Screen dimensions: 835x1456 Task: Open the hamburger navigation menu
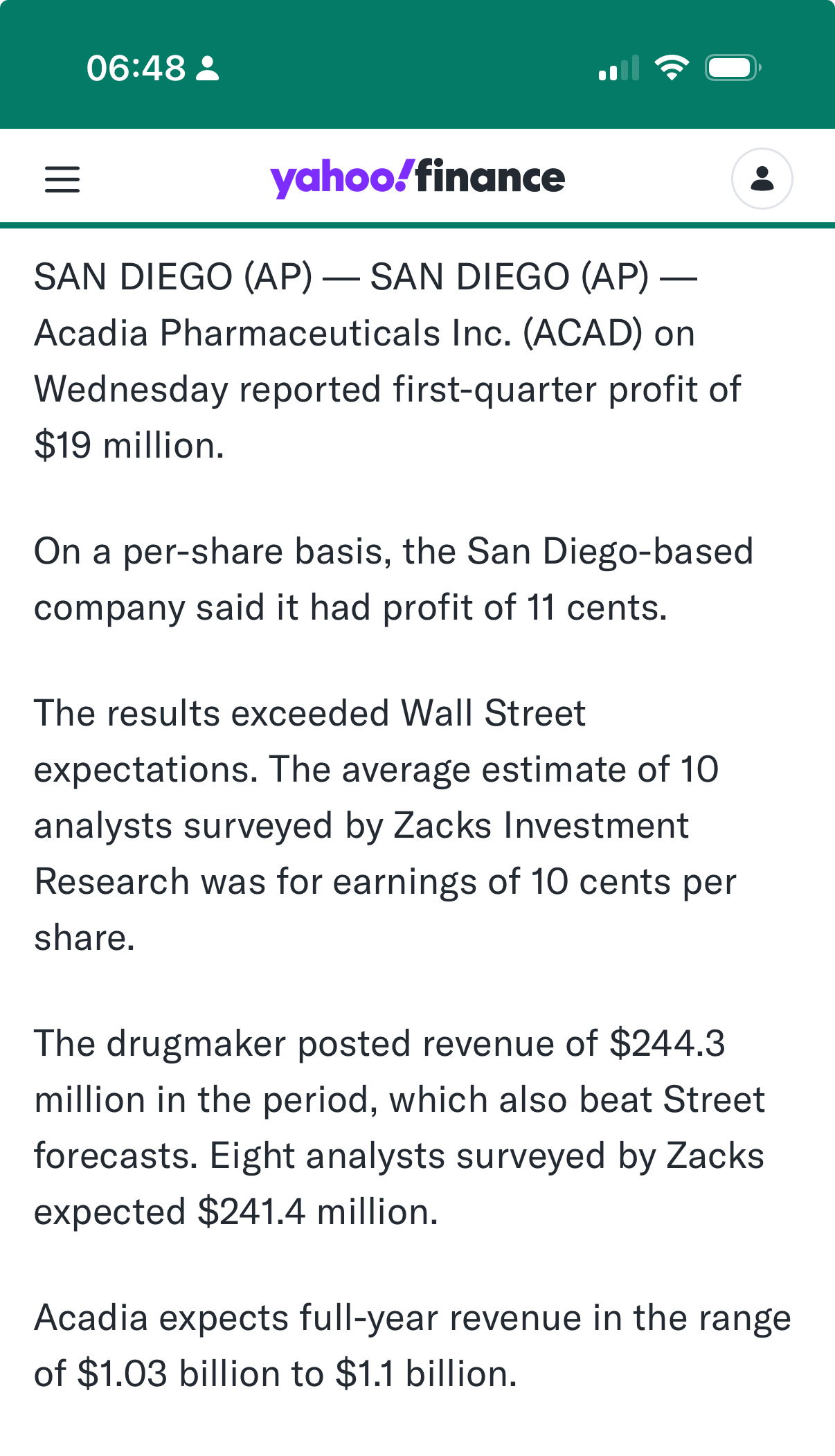click(62, 179)
